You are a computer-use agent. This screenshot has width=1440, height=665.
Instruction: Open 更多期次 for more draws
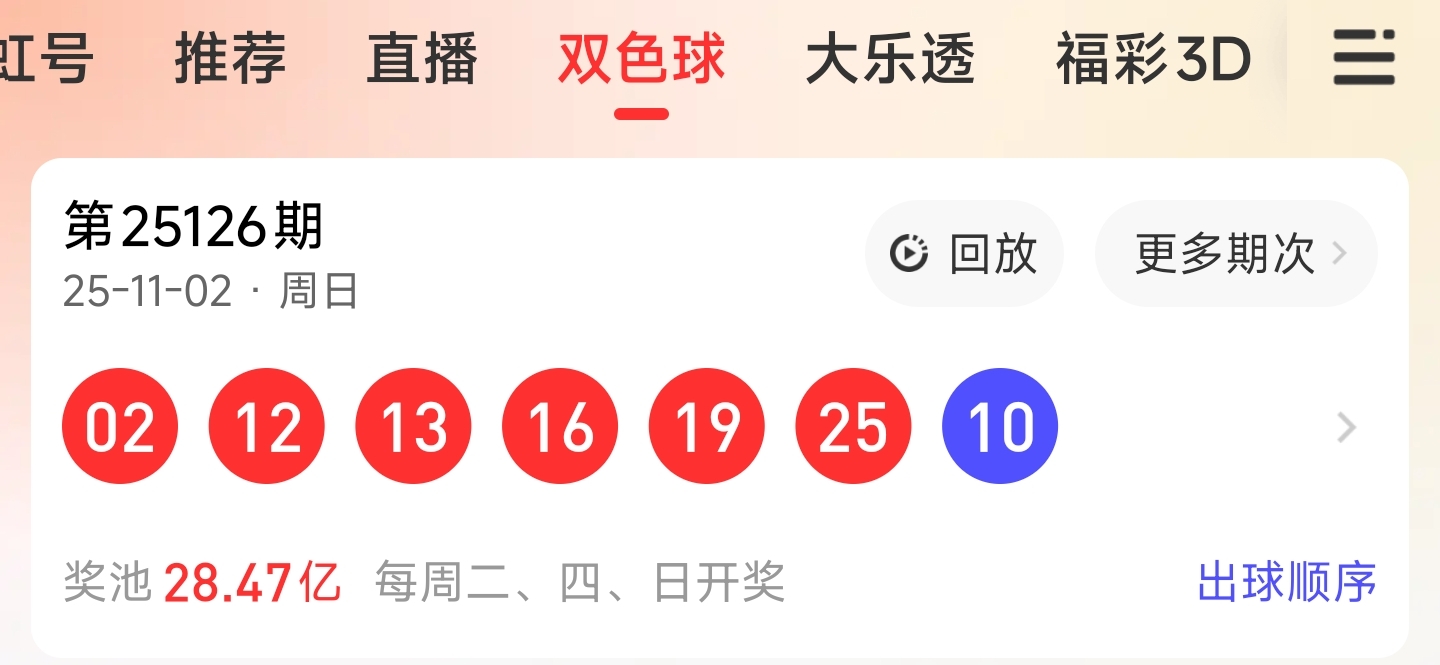click(x=1236, y=254)
